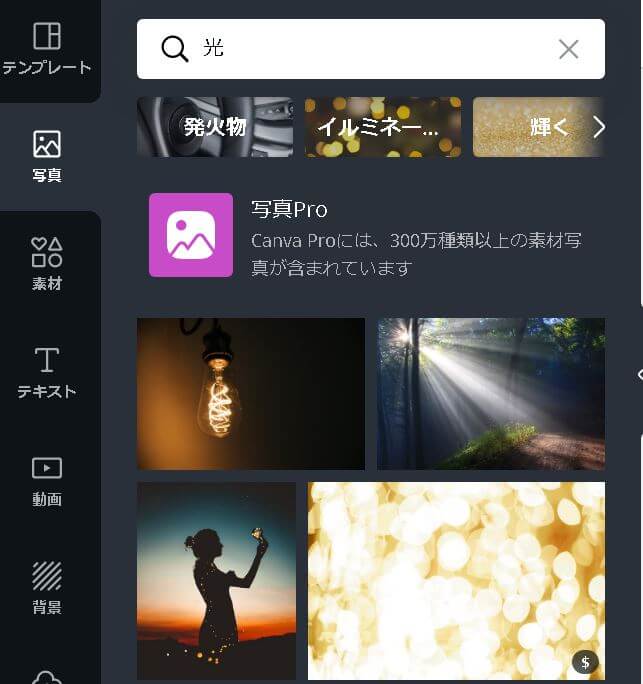The width and height of the screenshot is (643, 684).
Task: Select the イルミネー... suggestion chip
Action: (383, 127)
